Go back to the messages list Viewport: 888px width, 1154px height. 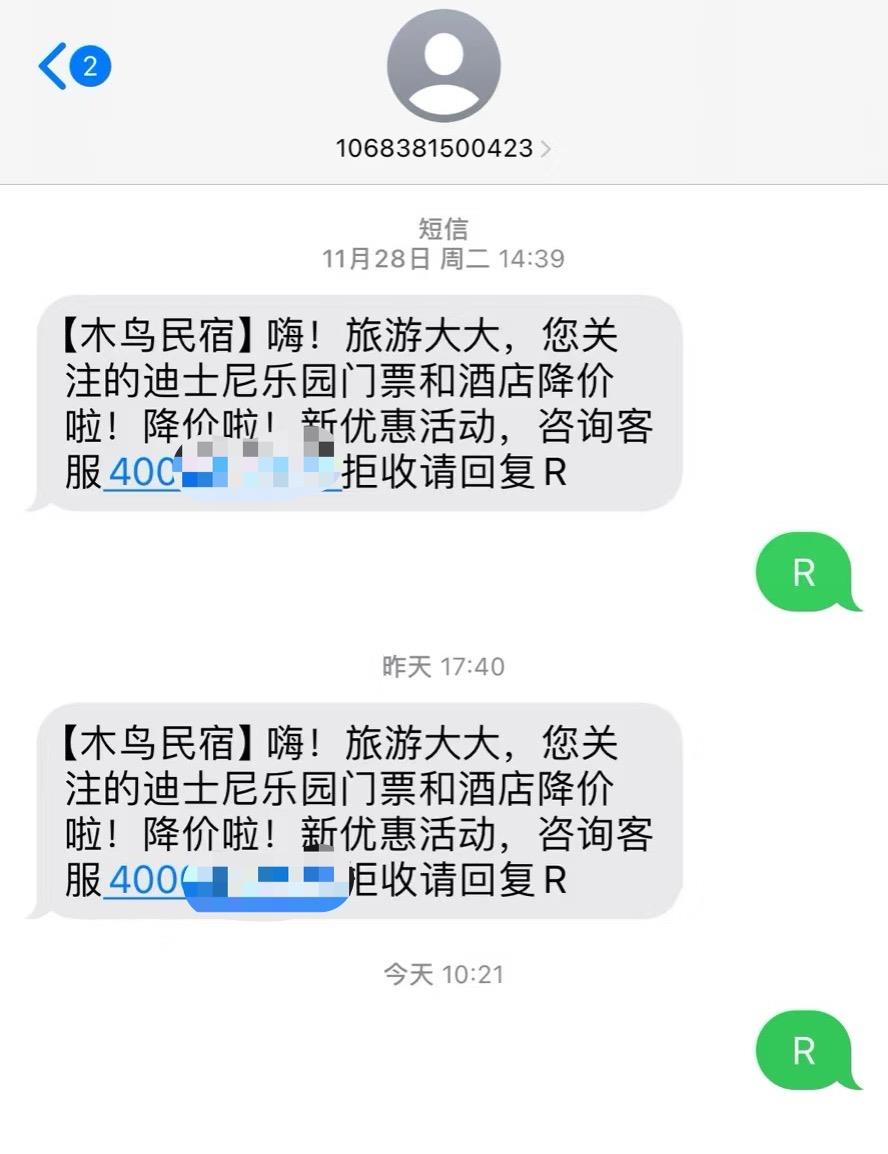pos(54,67)
